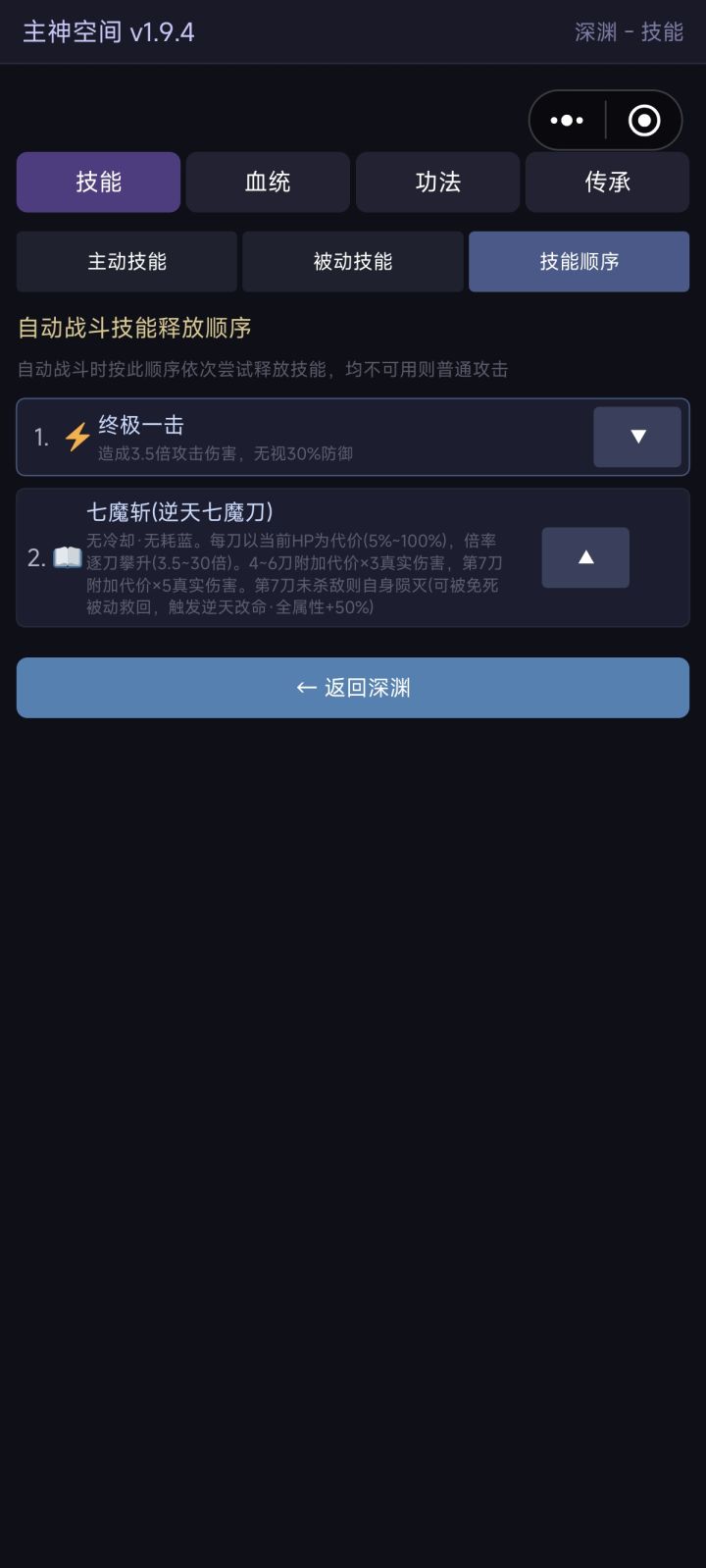This screenshot has height=1568, width=706.
Task: Open the 被动技能 sub-tab
Action: pos(352,261)
